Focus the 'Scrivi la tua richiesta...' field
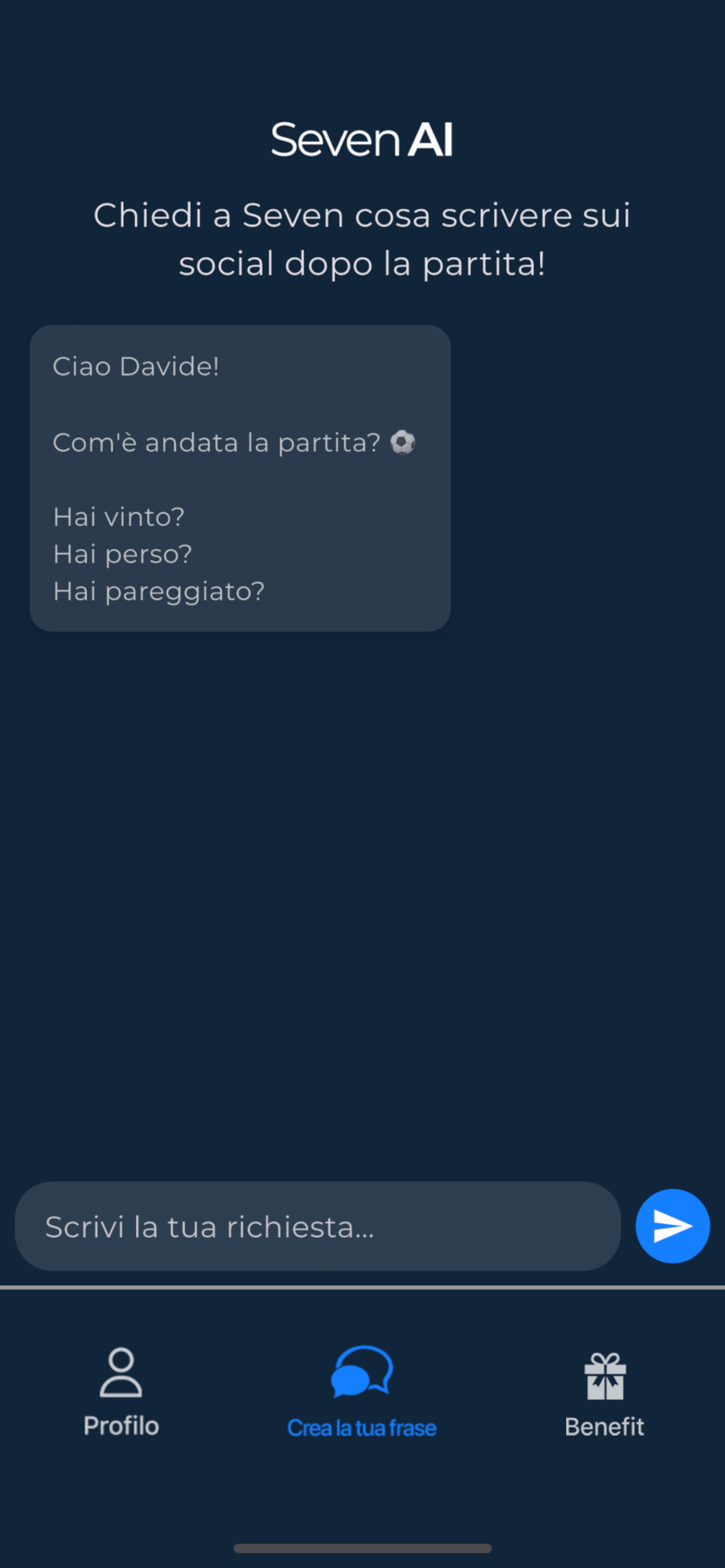 pos(317,1226)
